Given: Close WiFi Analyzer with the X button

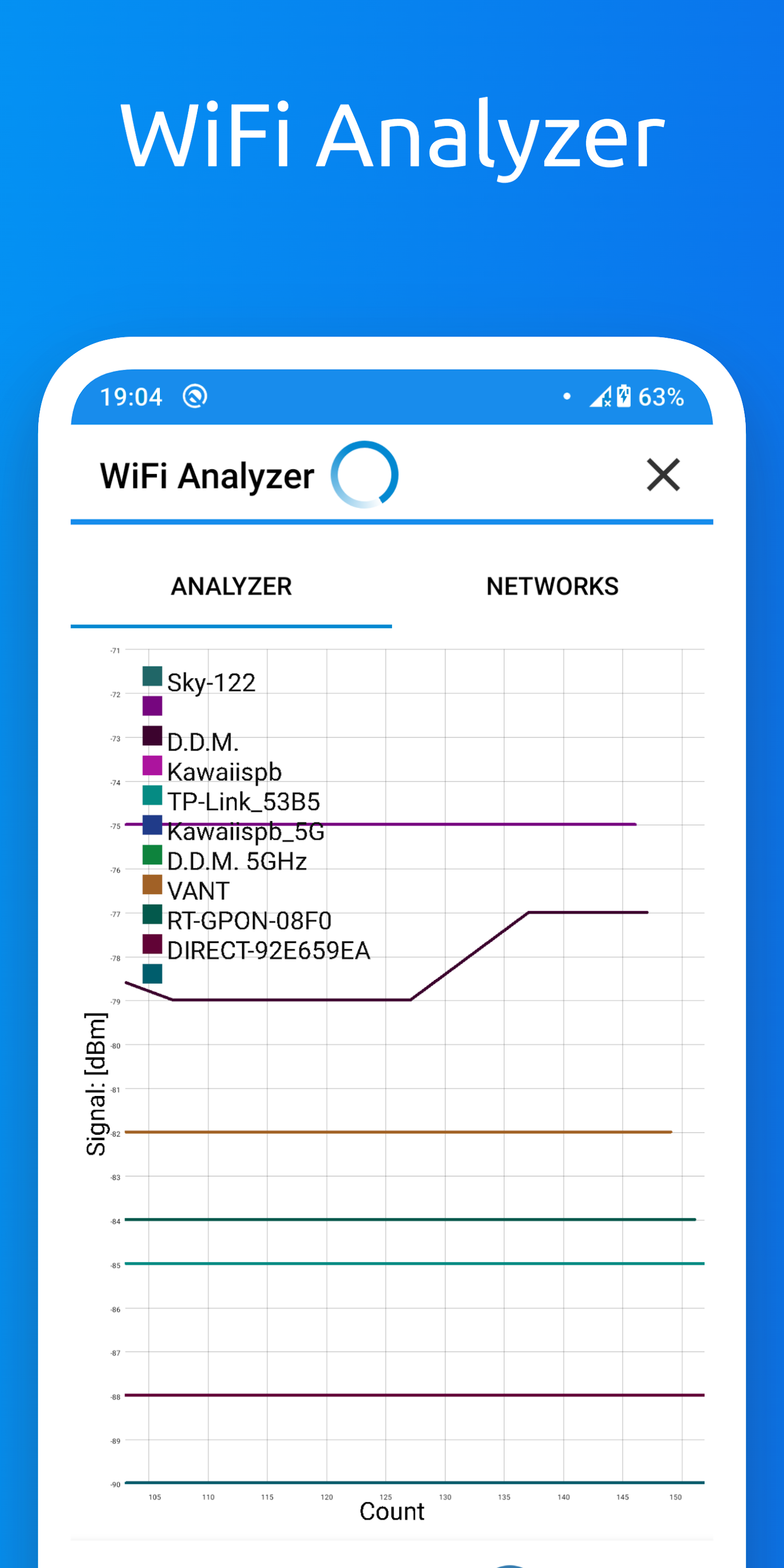Looking at the screenshot, I should coord(663,476).
